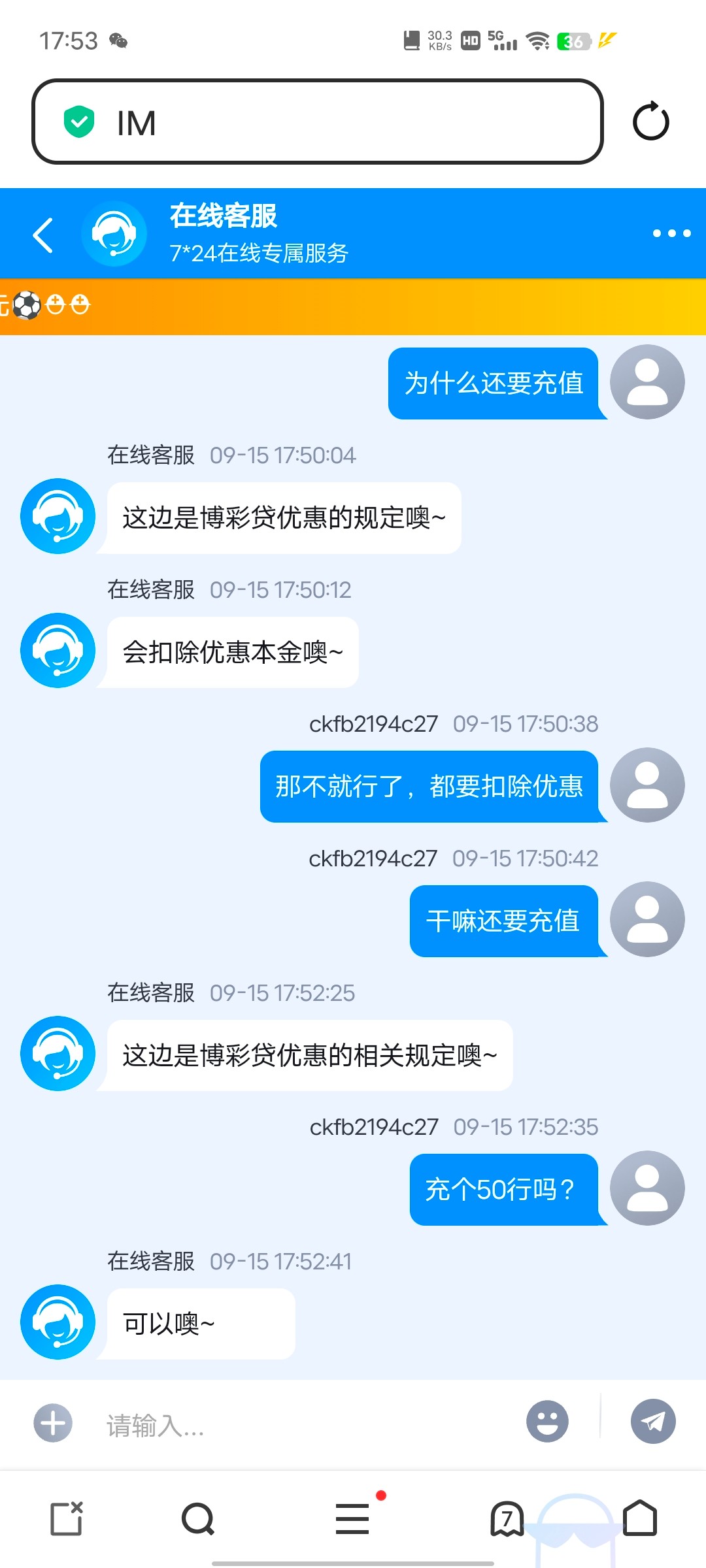Go to the browser home page
Viewport: 706px width, 1568px height.
click(639, 1518)
